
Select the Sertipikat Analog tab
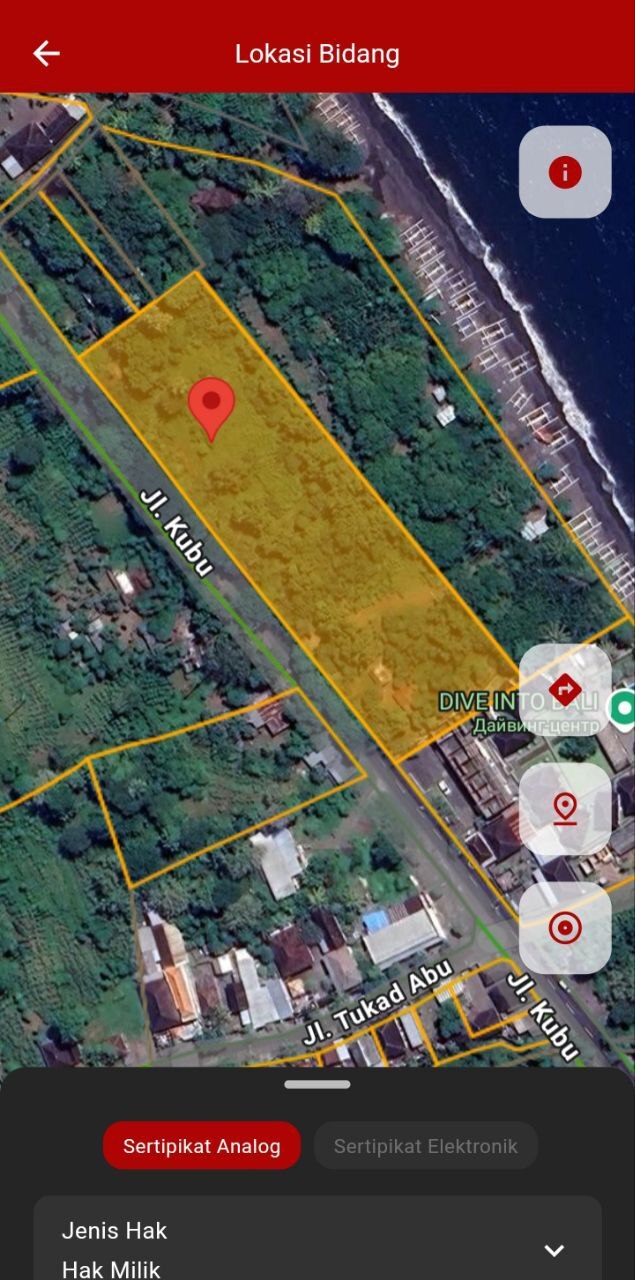202,1146
